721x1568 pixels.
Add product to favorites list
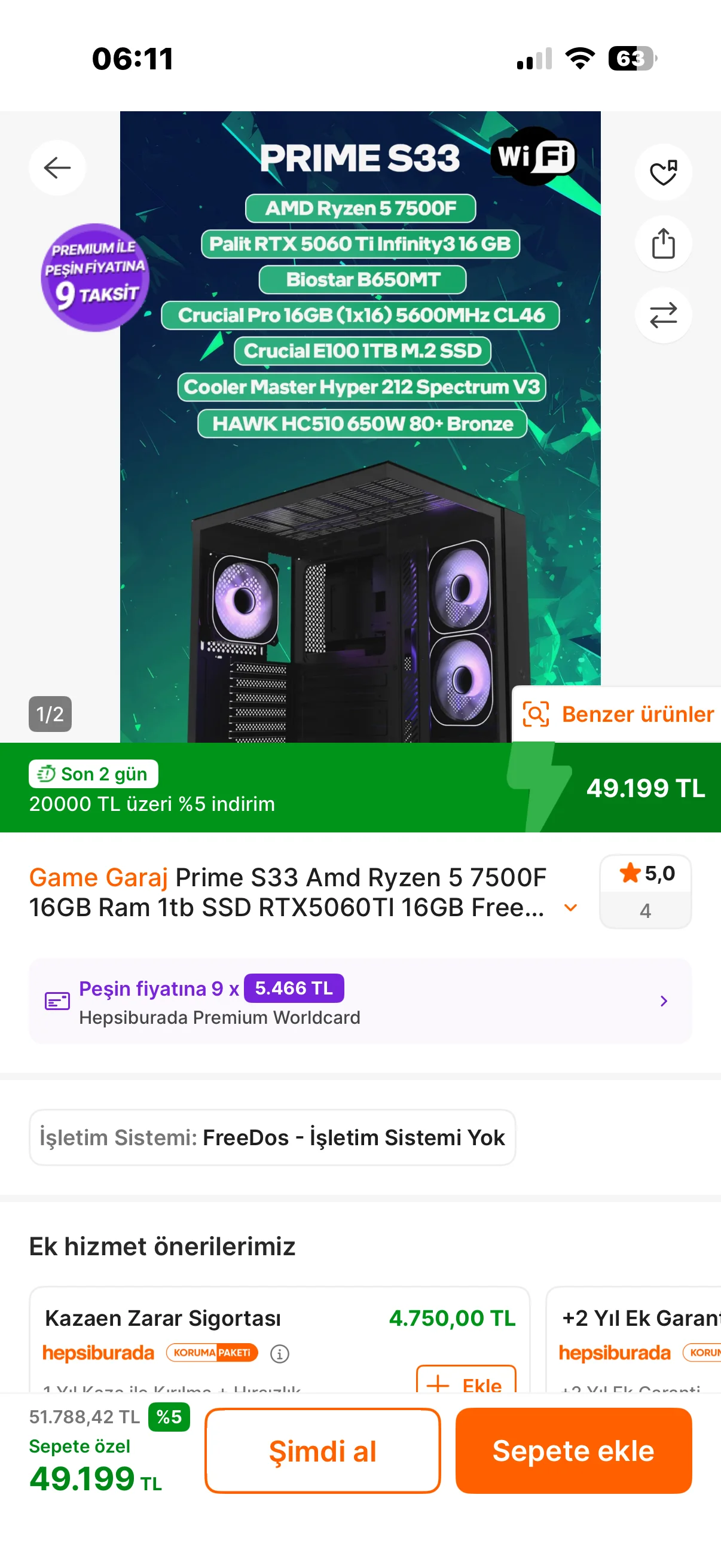pos(662,172)
